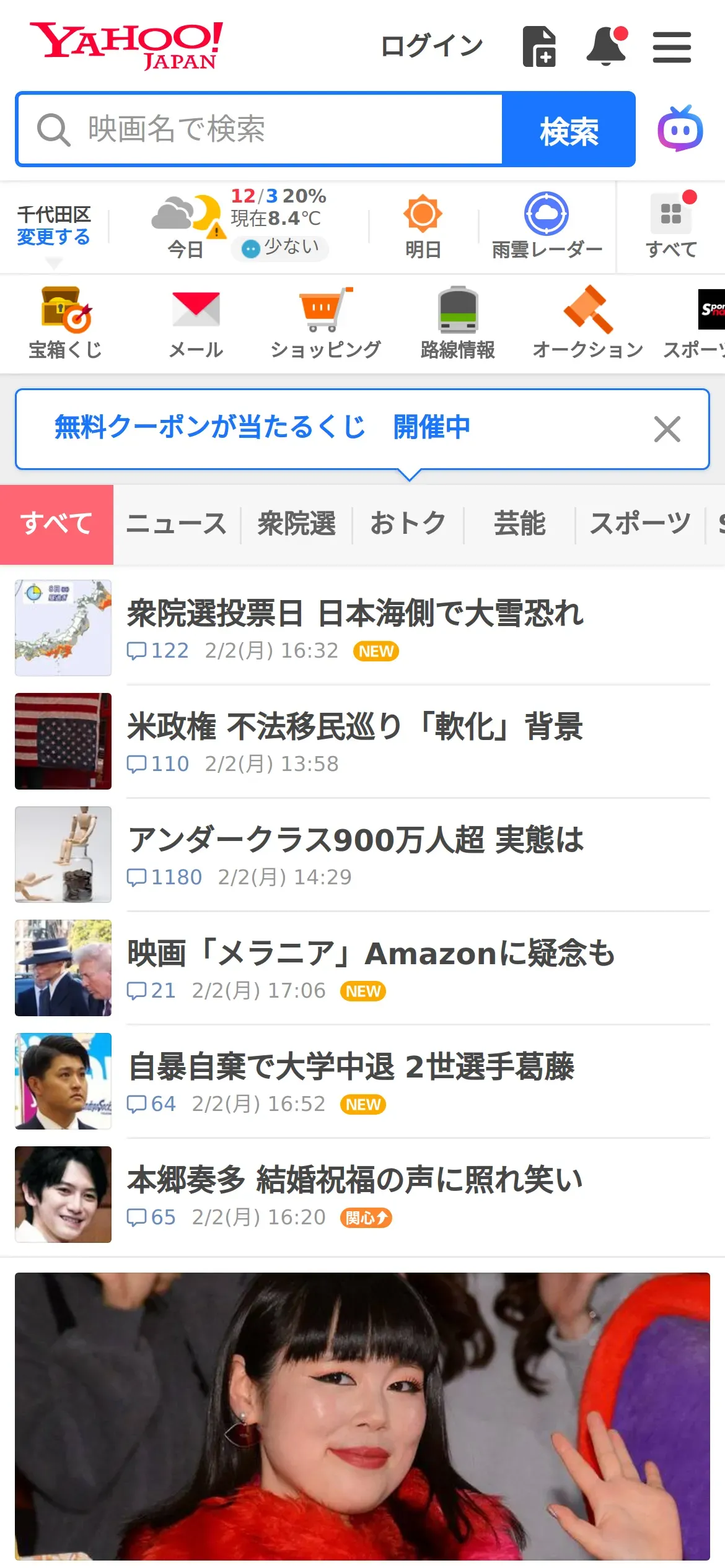The width and height of the screenshot is (725, 1568).
Task: Go to ショッピング shopping
Action: tap(325, 323)
